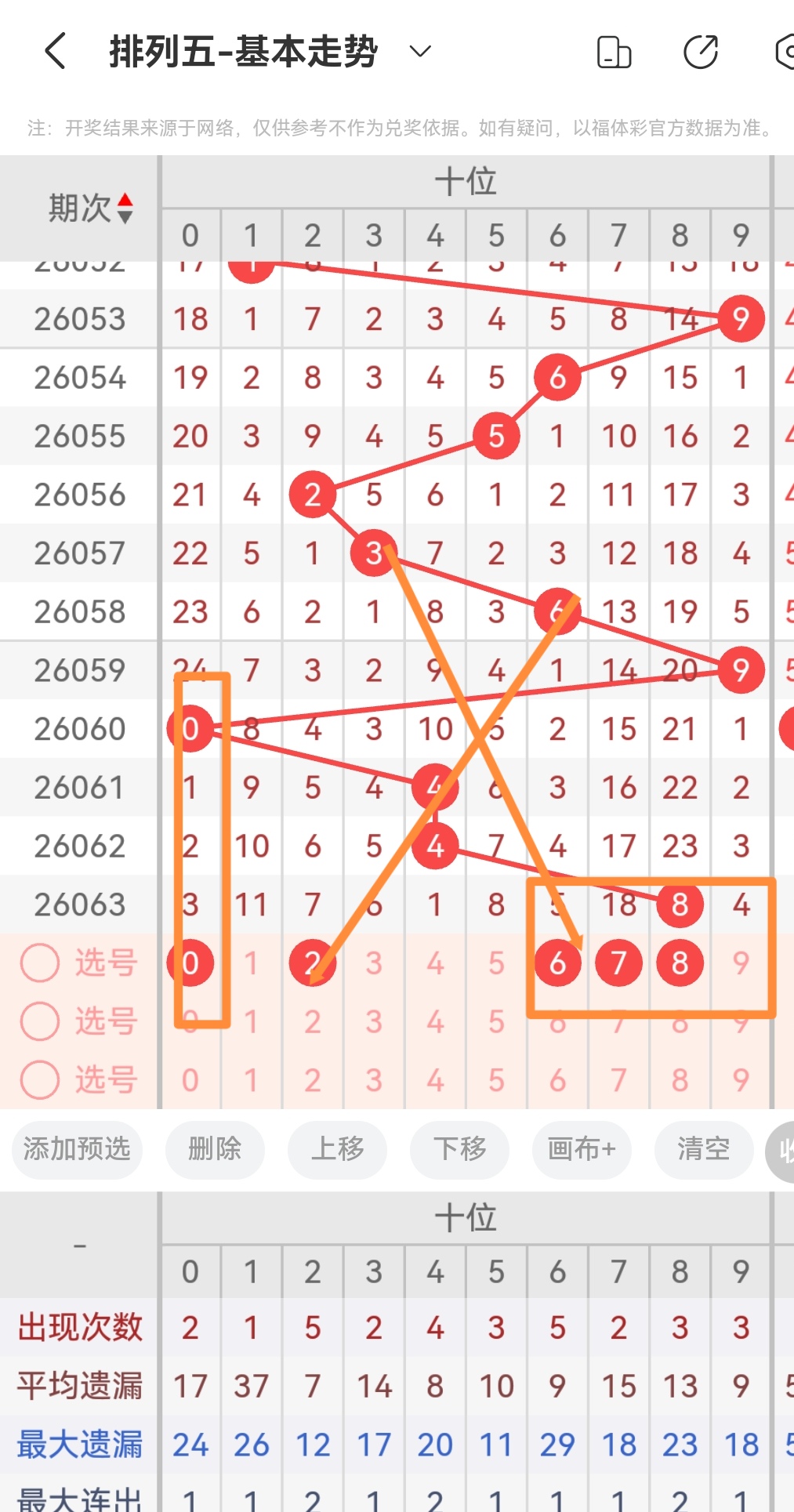Image resolution: width=794 pixels, height=1512 pixels.
Task: Share this trend chart
Action: [700, 53]
